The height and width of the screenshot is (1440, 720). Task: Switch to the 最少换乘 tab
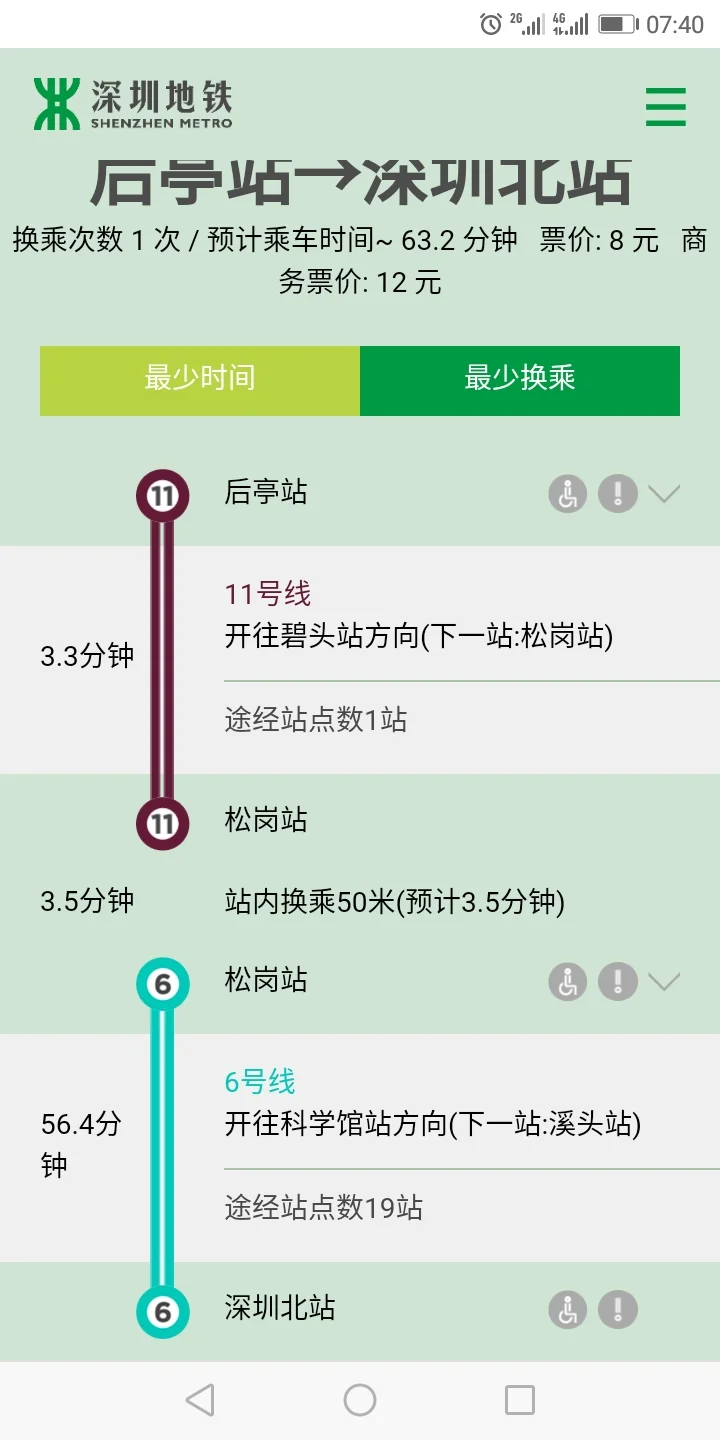[x=519, y=379]
